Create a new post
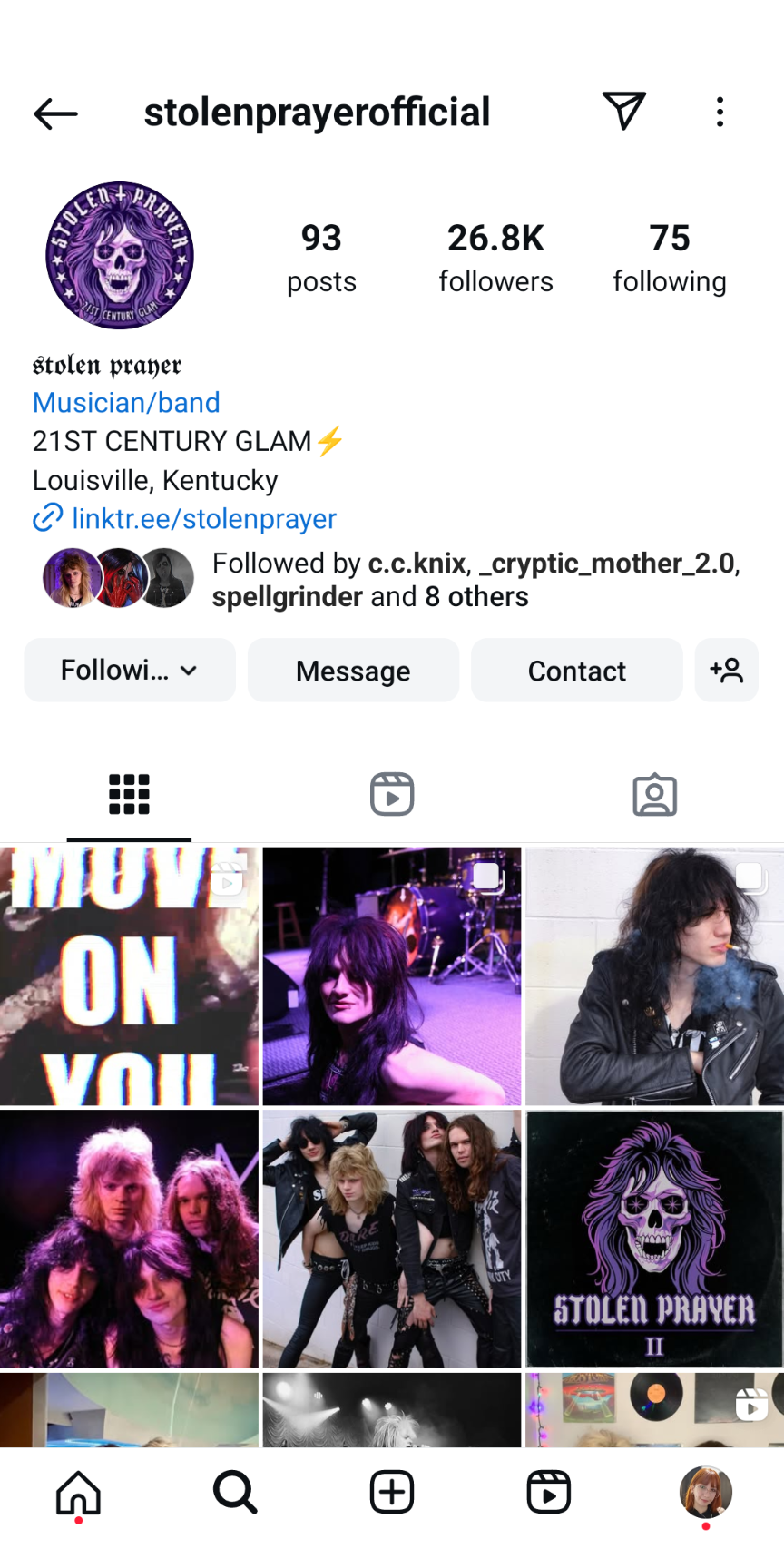This screenshot has height=1568, width=784. pos(392,1492)
